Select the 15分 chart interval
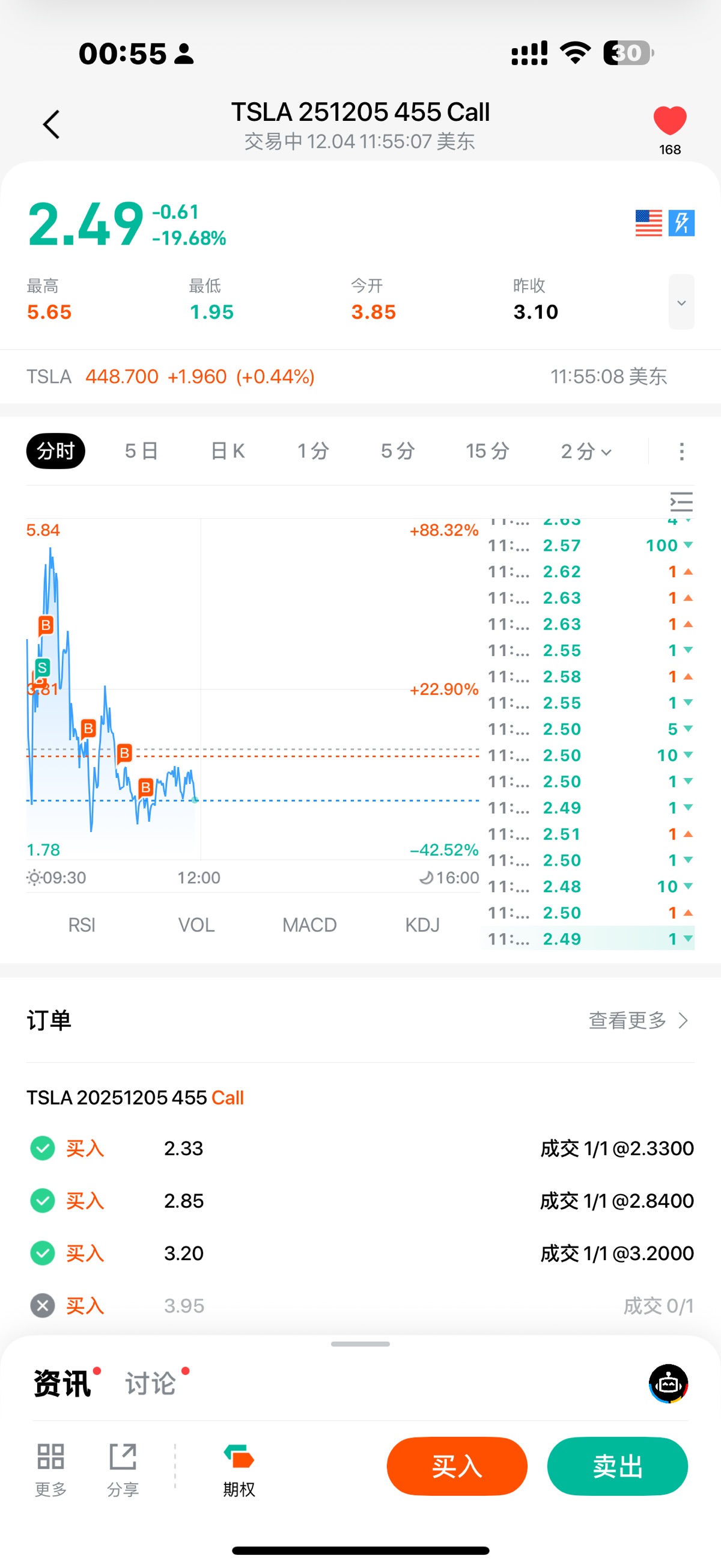 click(x=487, y=451)
